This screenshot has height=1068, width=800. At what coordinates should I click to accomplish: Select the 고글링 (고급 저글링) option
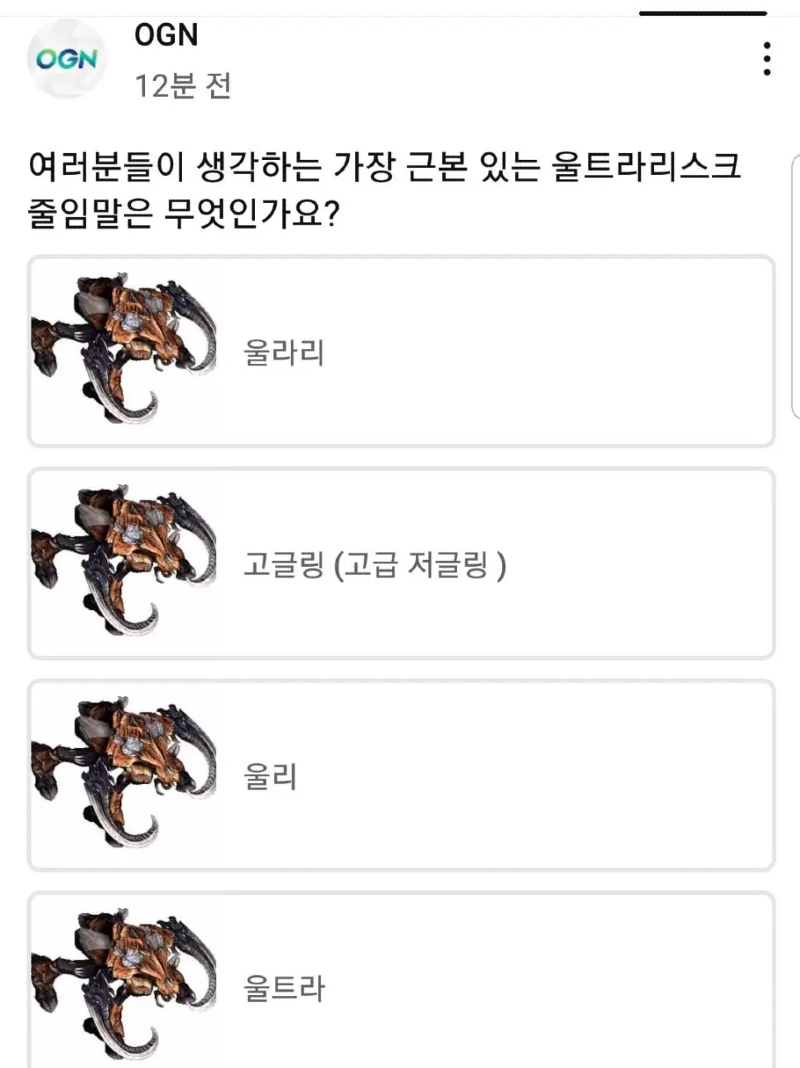tap(401, 564)
